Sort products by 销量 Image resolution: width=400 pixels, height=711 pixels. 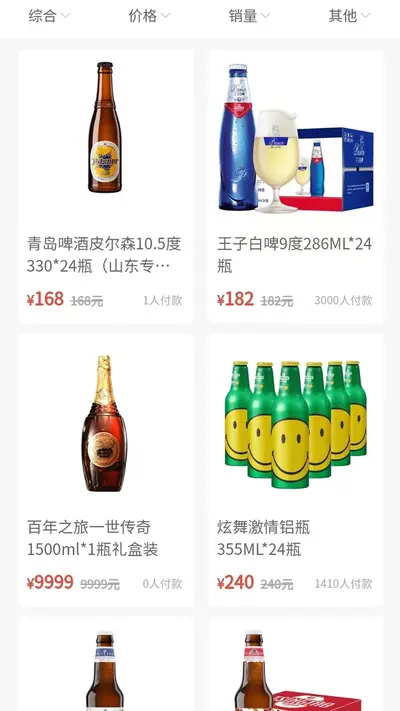coord(249,16)
